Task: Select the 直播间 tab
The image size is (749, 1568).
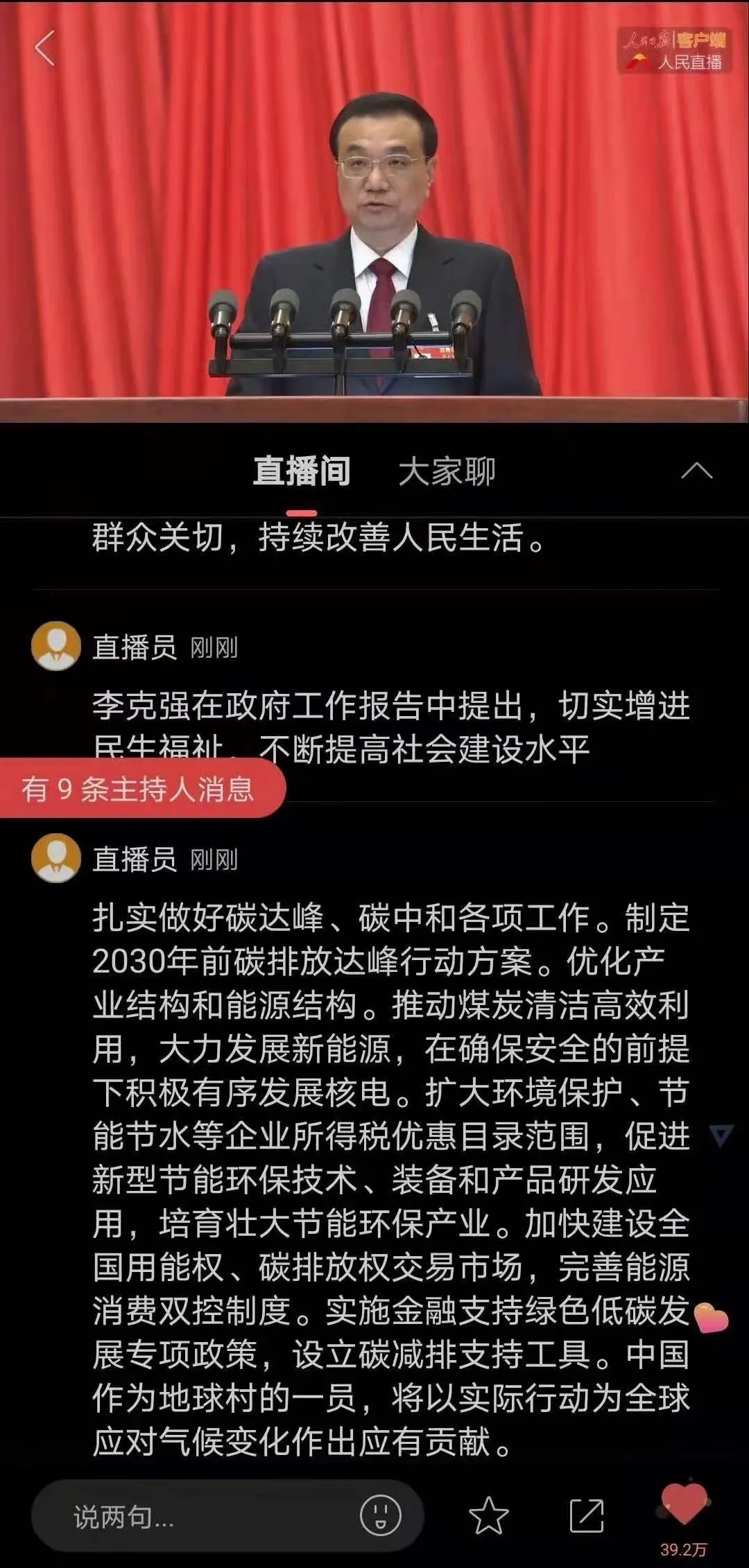Action: tap(302, 472)
